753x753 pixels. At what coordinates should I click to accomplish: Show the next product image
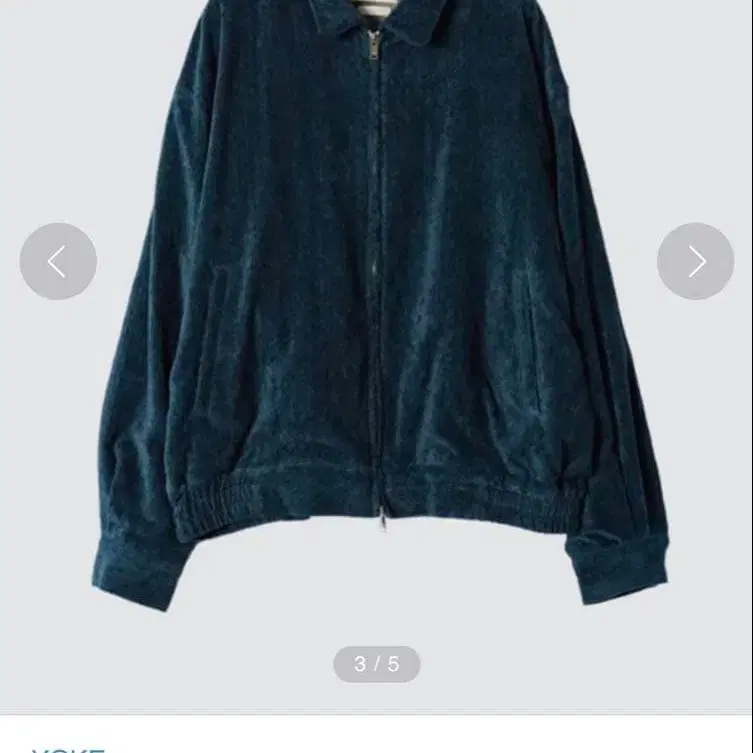695,261
